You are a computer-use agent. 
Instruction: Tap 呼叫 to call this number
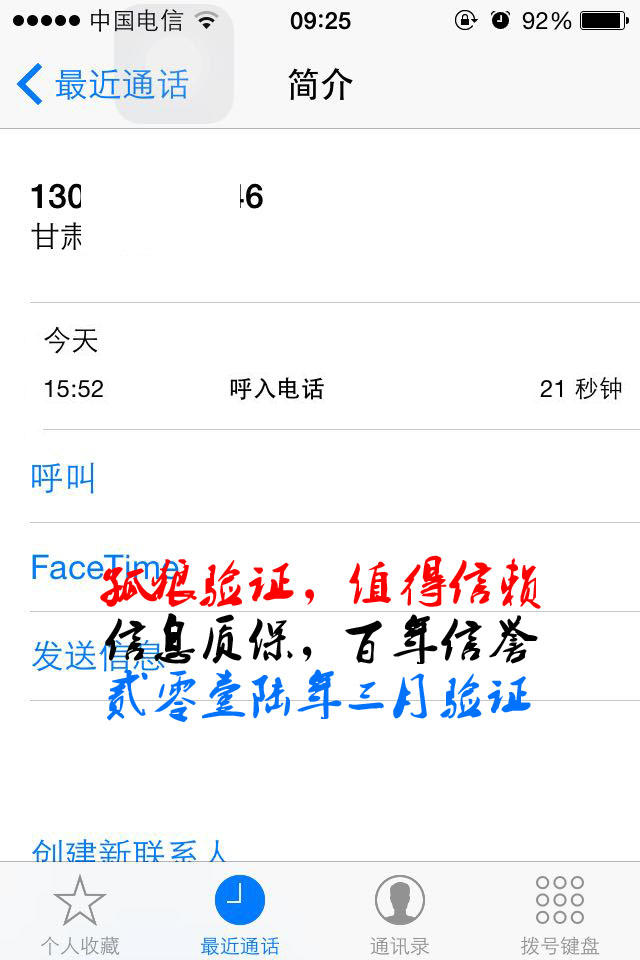pos(63,478)
